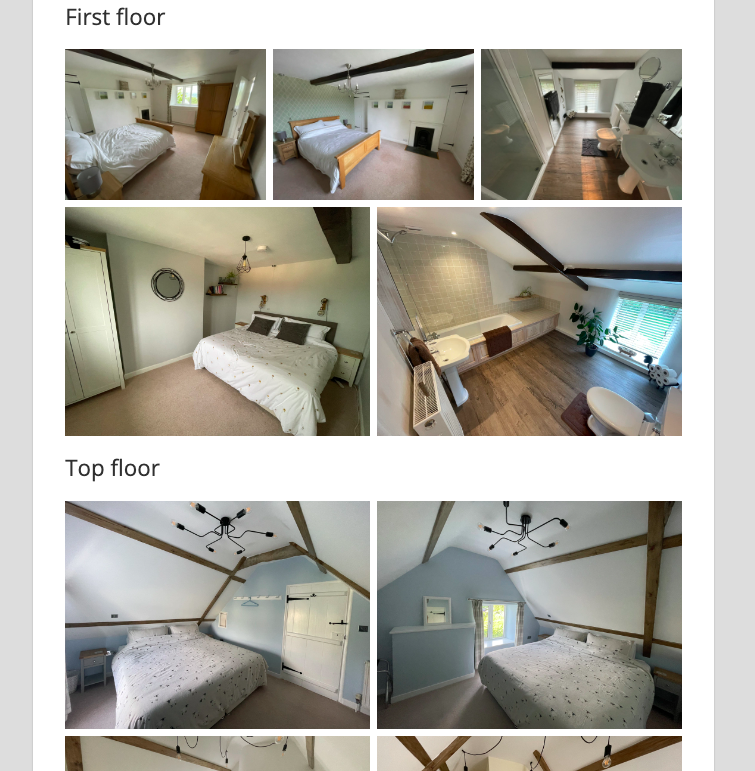Open first floor bedroom photo with wooden wardrobe
This screenshot has height=771, width=755.
coord(165,124)
